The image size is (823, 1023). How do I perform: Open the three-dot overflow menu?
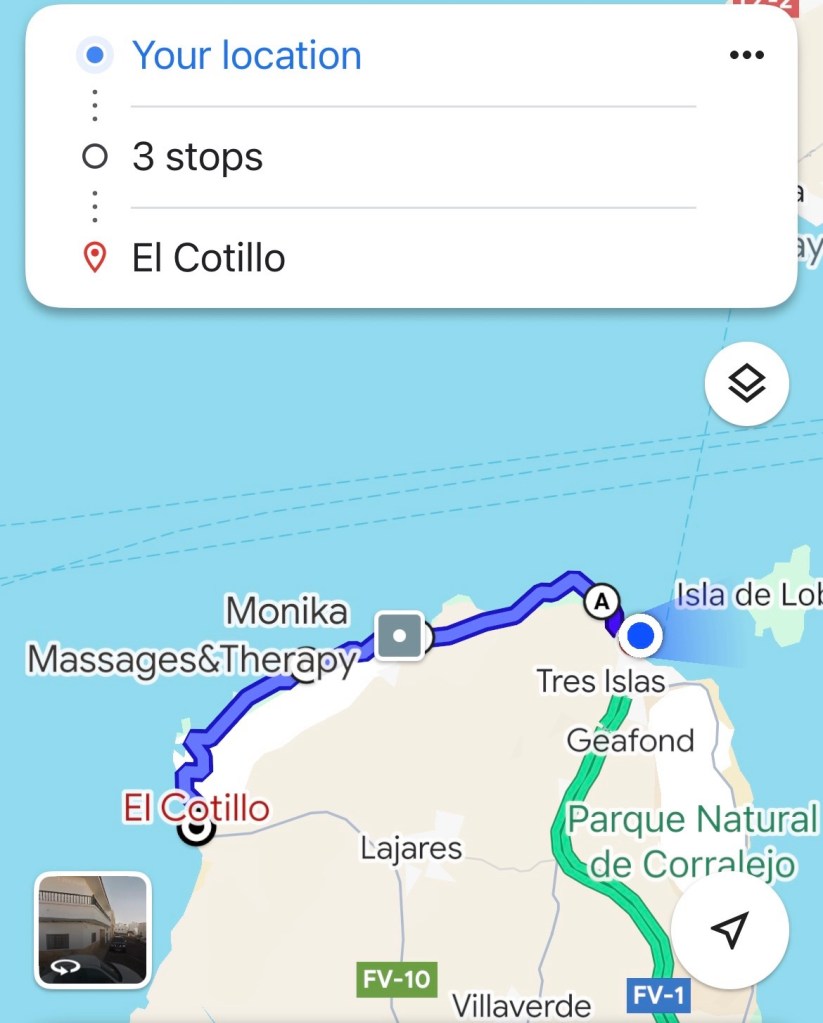[x=746, y=55]
